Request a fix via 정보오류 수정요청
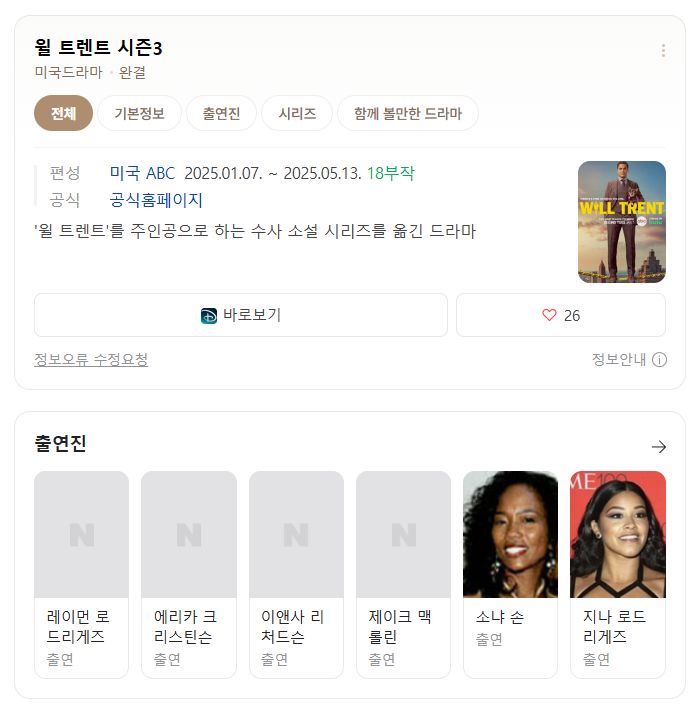The height and width of the screenshot is (710, 691). pyautogui.click(x=91, y=360)
